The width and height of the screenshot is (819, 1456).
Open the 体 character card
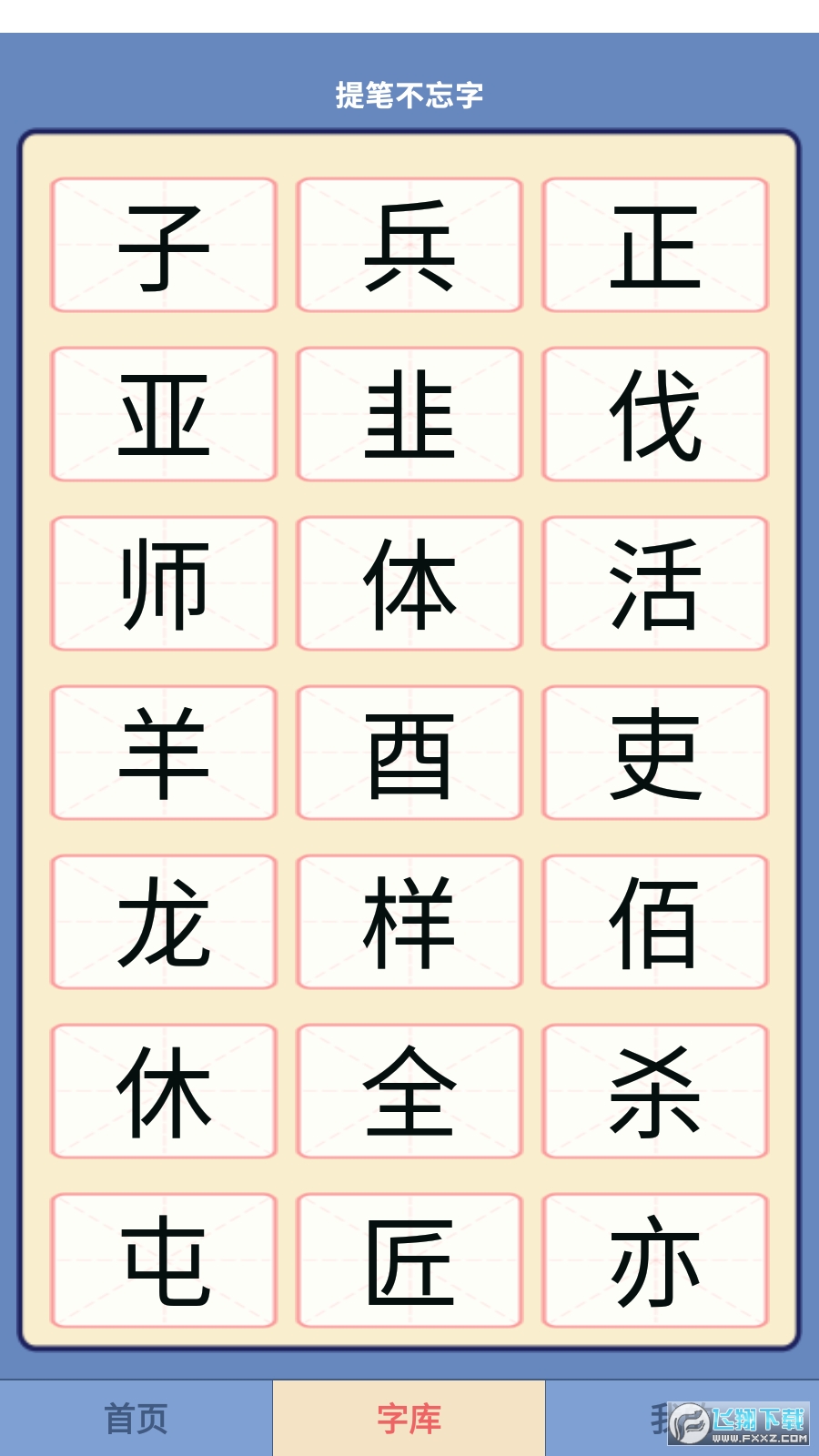(x=409, y=583)
